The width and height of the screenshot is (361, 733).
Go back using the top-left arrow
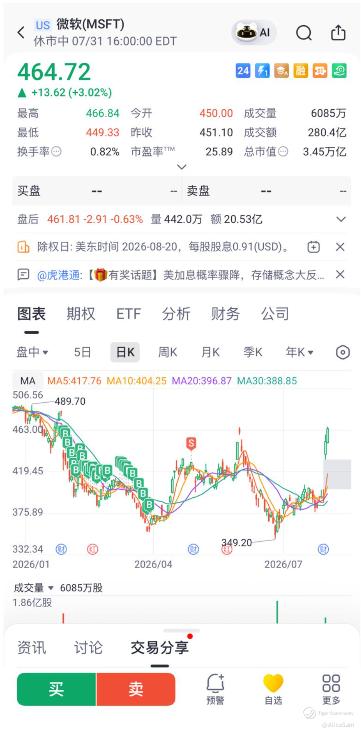click(21, 33)
